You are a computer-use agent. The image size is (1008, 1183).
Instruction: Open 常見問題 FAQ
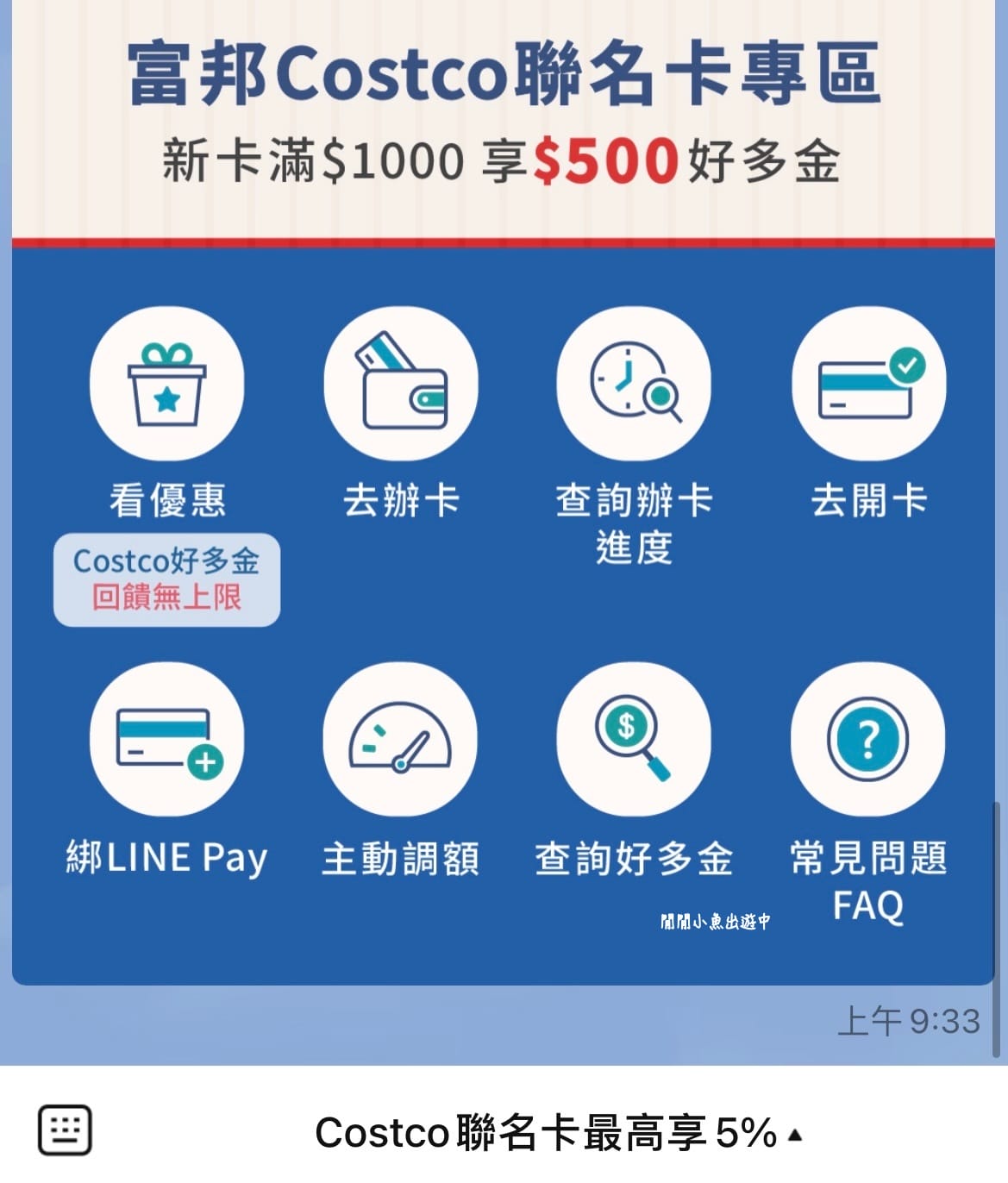(867, 740)
